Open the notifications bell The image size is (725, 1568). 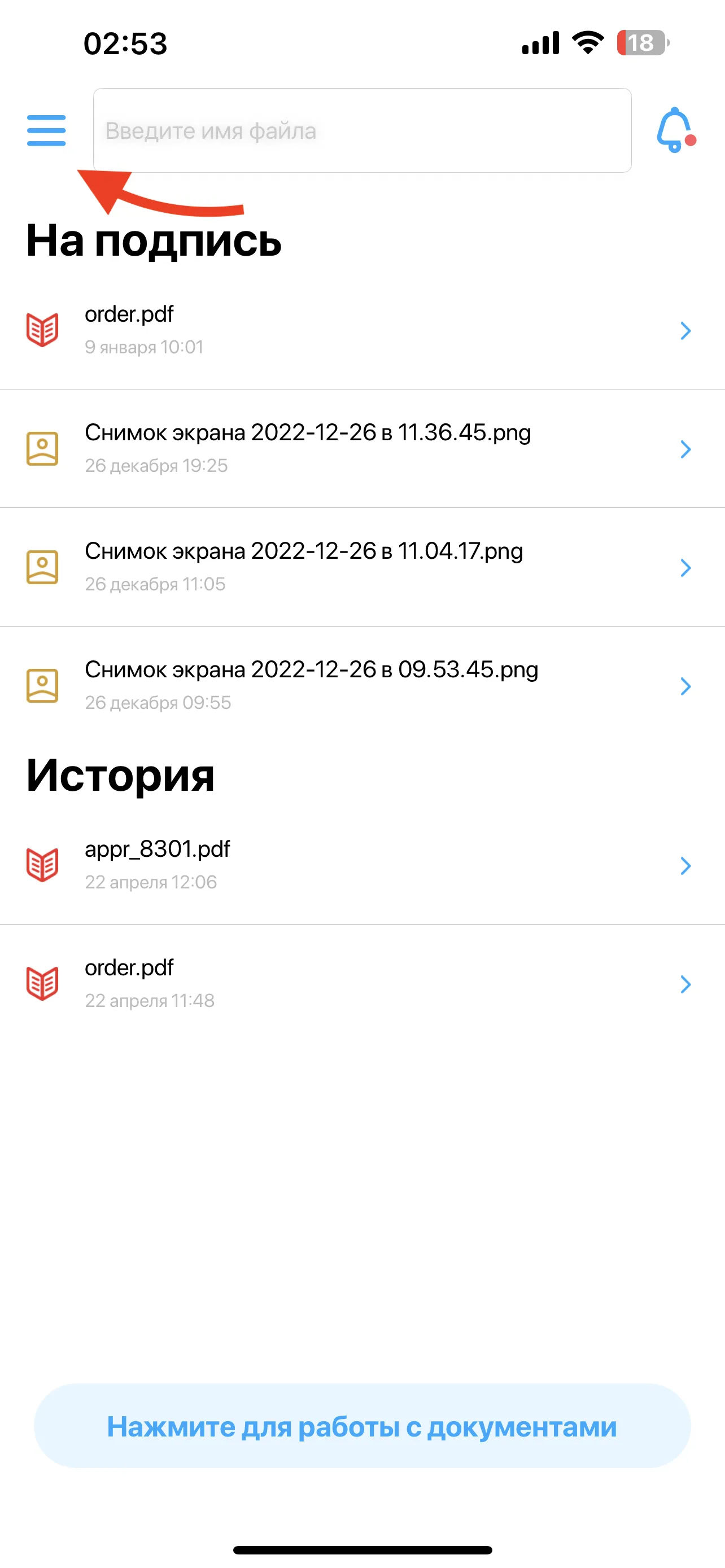(x=676, y=130)
